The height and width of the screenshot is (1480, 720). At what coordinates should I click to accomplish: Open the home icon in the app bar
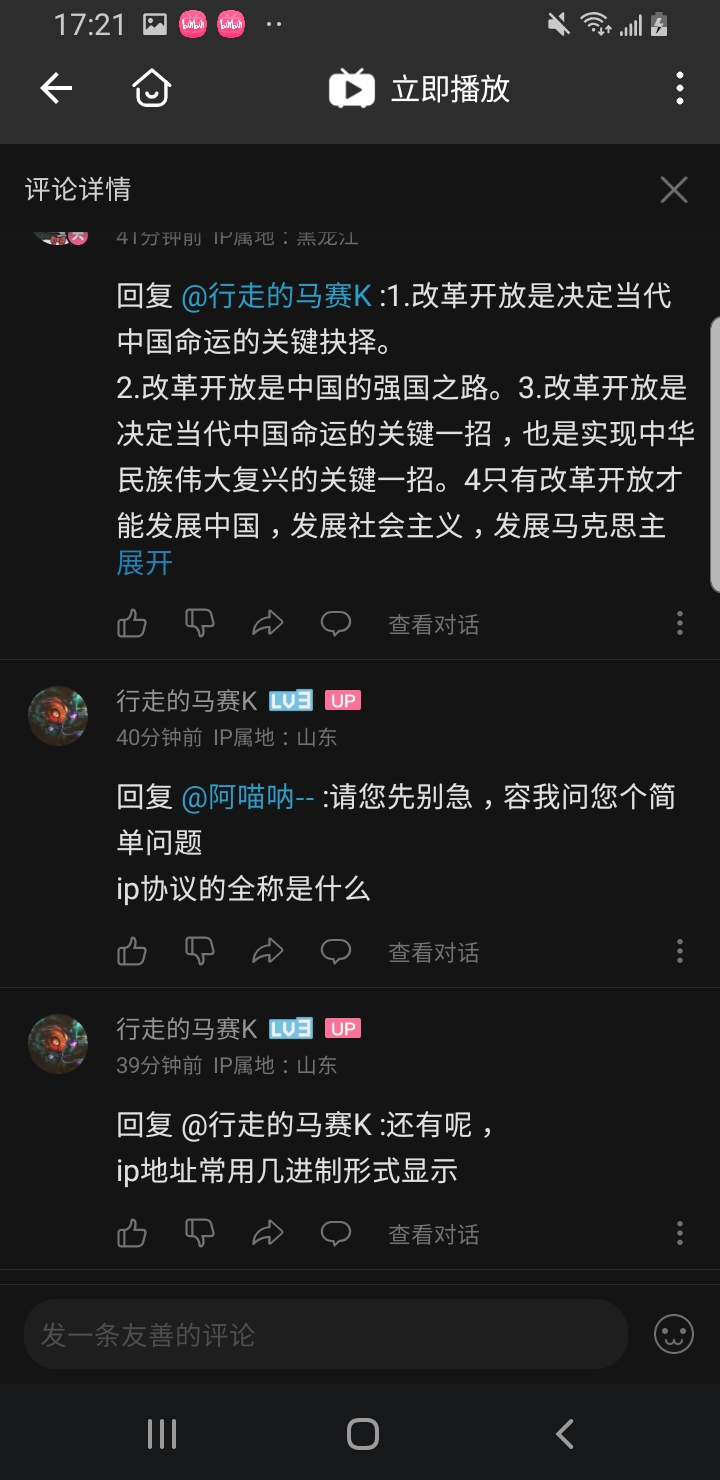(152, 89)
